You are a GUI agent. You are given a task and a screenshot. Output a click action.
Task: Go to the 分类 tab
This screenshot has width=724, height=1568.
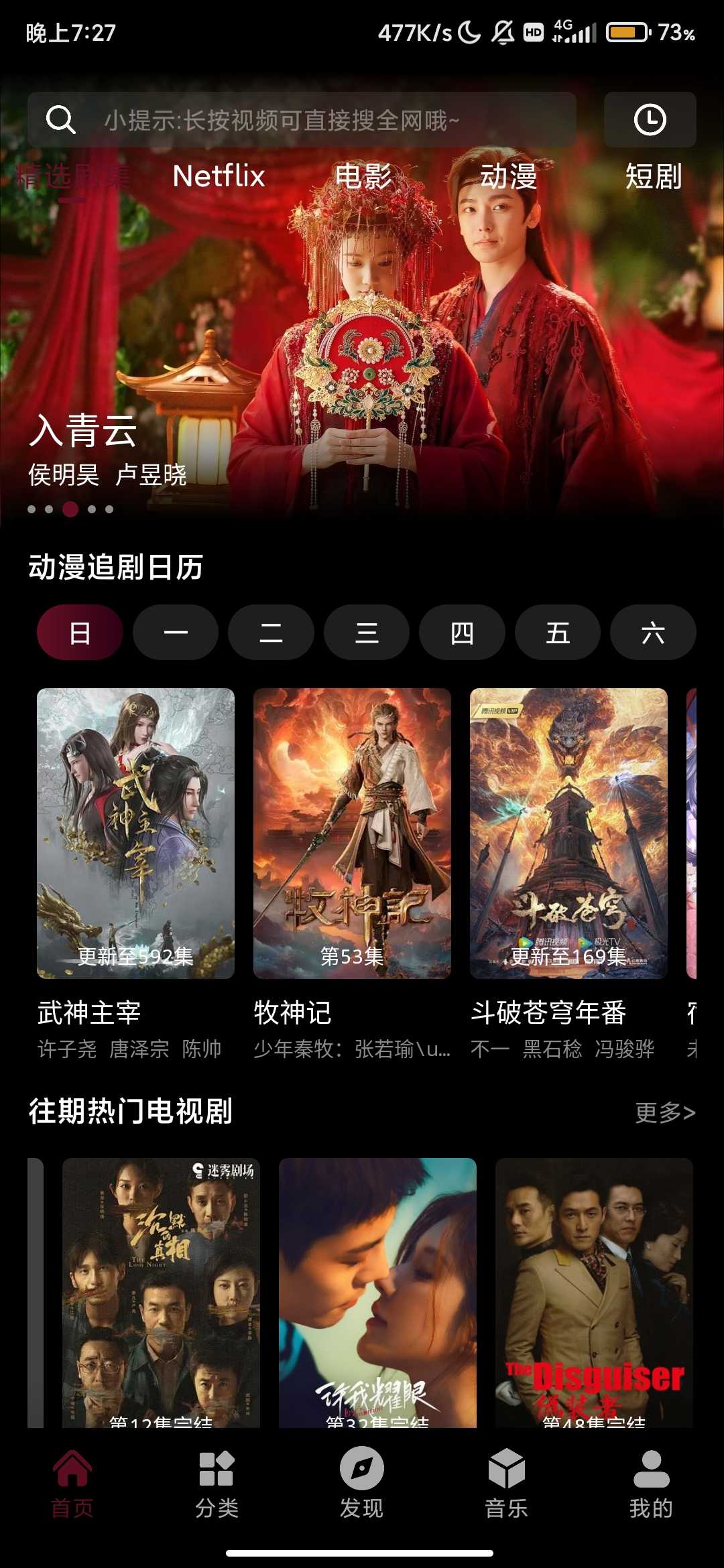[217, 1483]
